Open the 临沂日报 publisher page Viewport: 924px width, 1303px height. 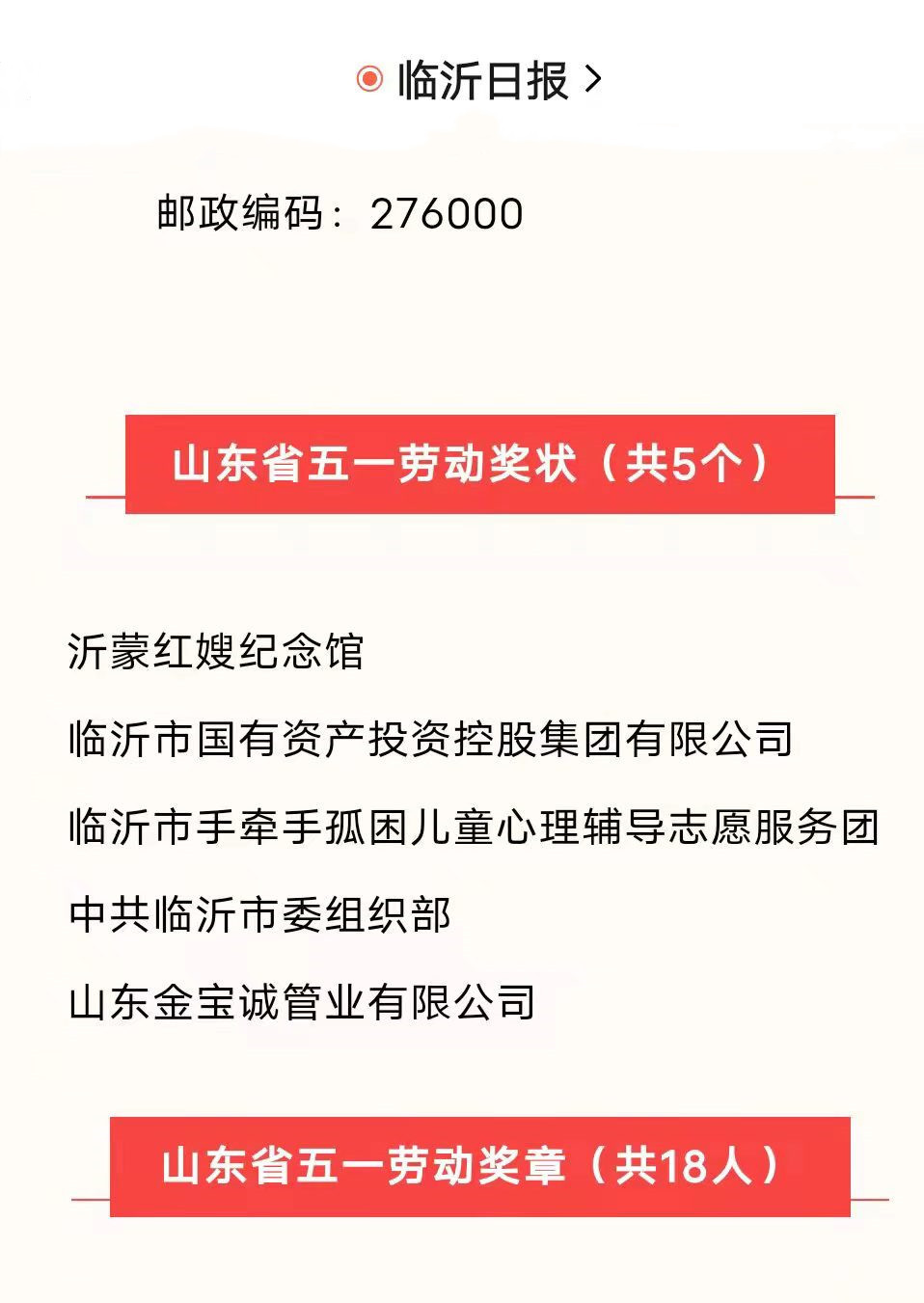pyautogui.click(x=482, y=80)
